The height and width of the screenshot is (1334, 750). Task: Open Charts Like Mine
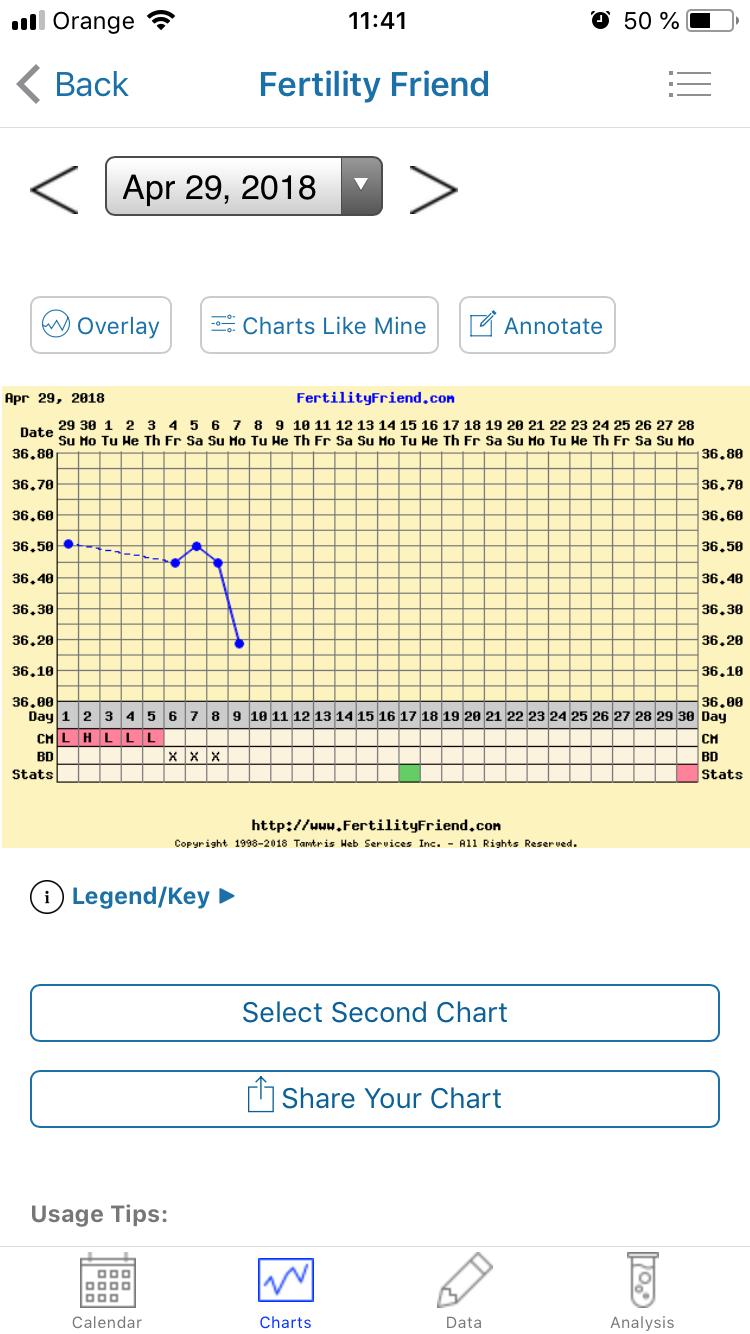319,325
